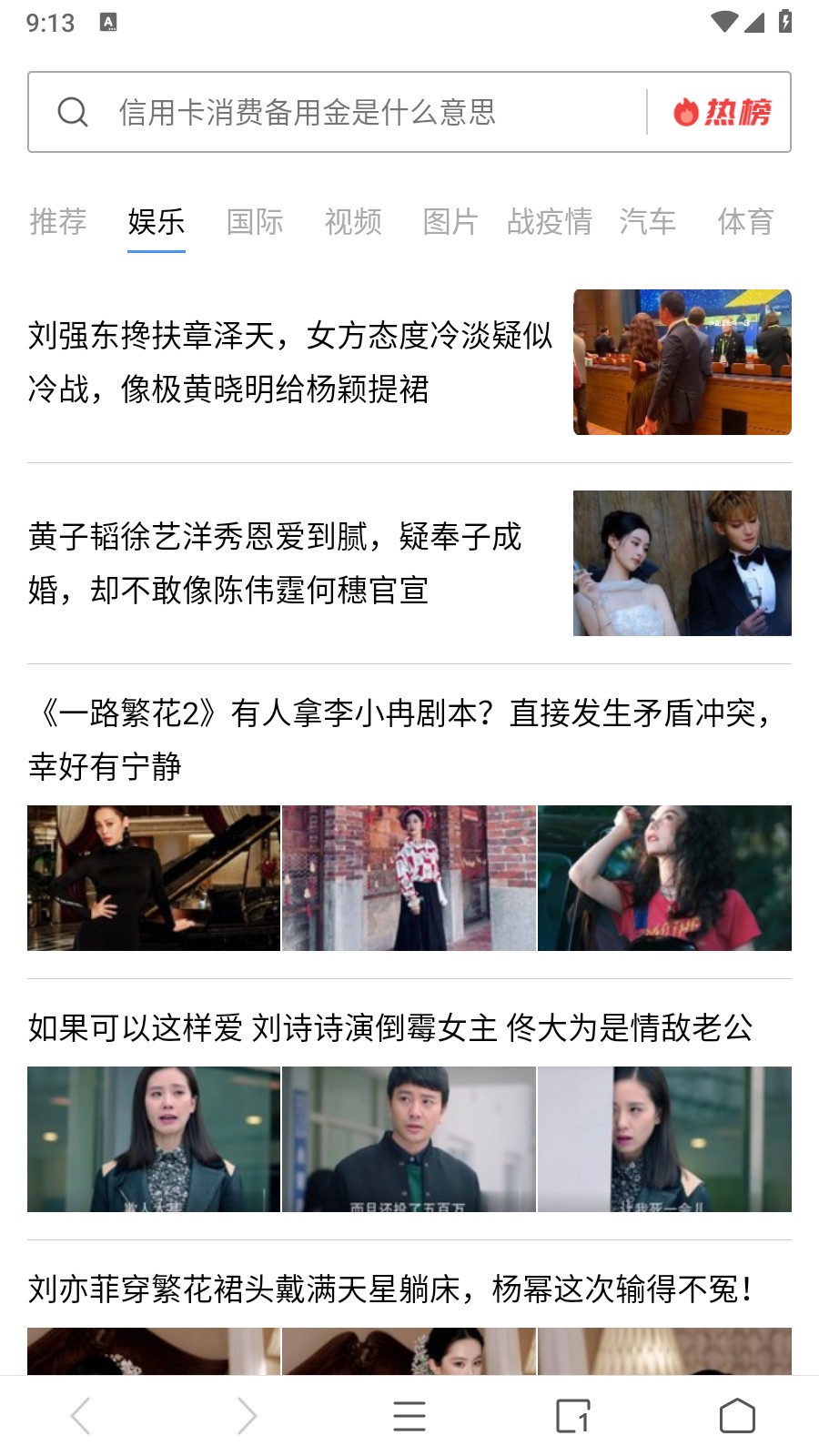Open the tab manager showing count 1
This screenshot has height=1456, width=819.
pyautogui.click(x=573, y=1415)
